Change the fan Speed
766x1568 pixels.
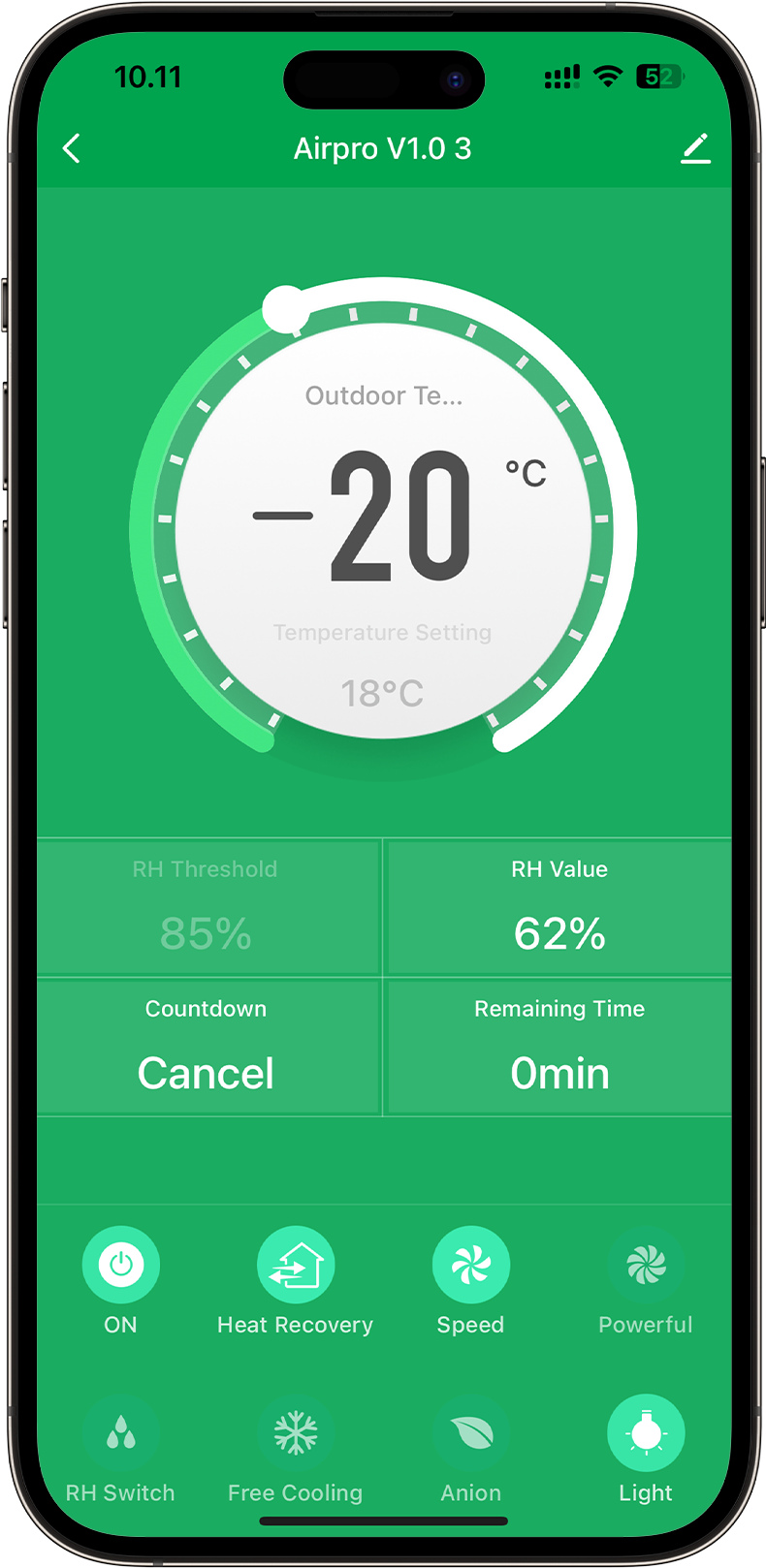click(470, 1266)
